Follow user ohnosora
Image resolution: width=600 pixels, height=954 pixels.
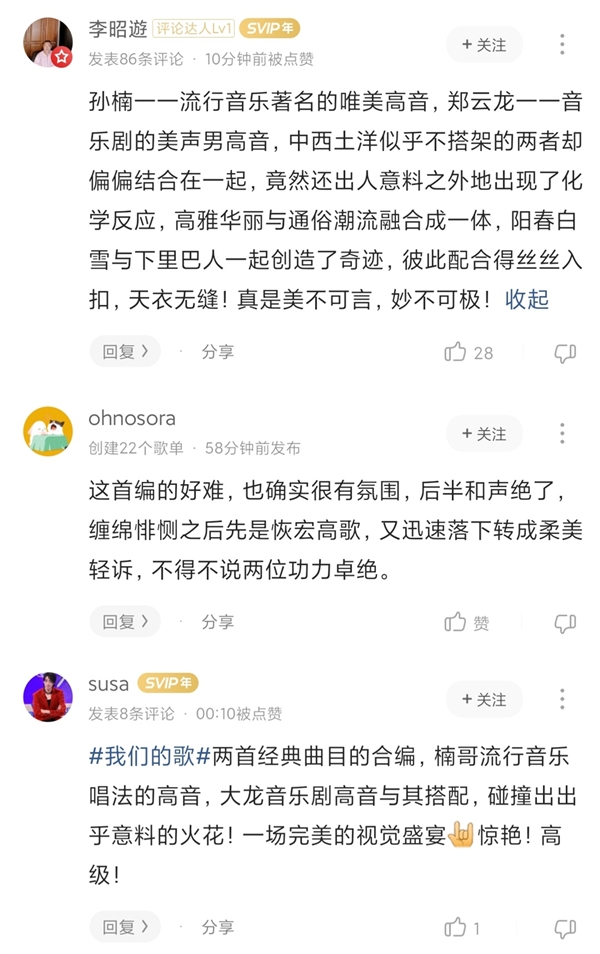(x=484, y=434)
